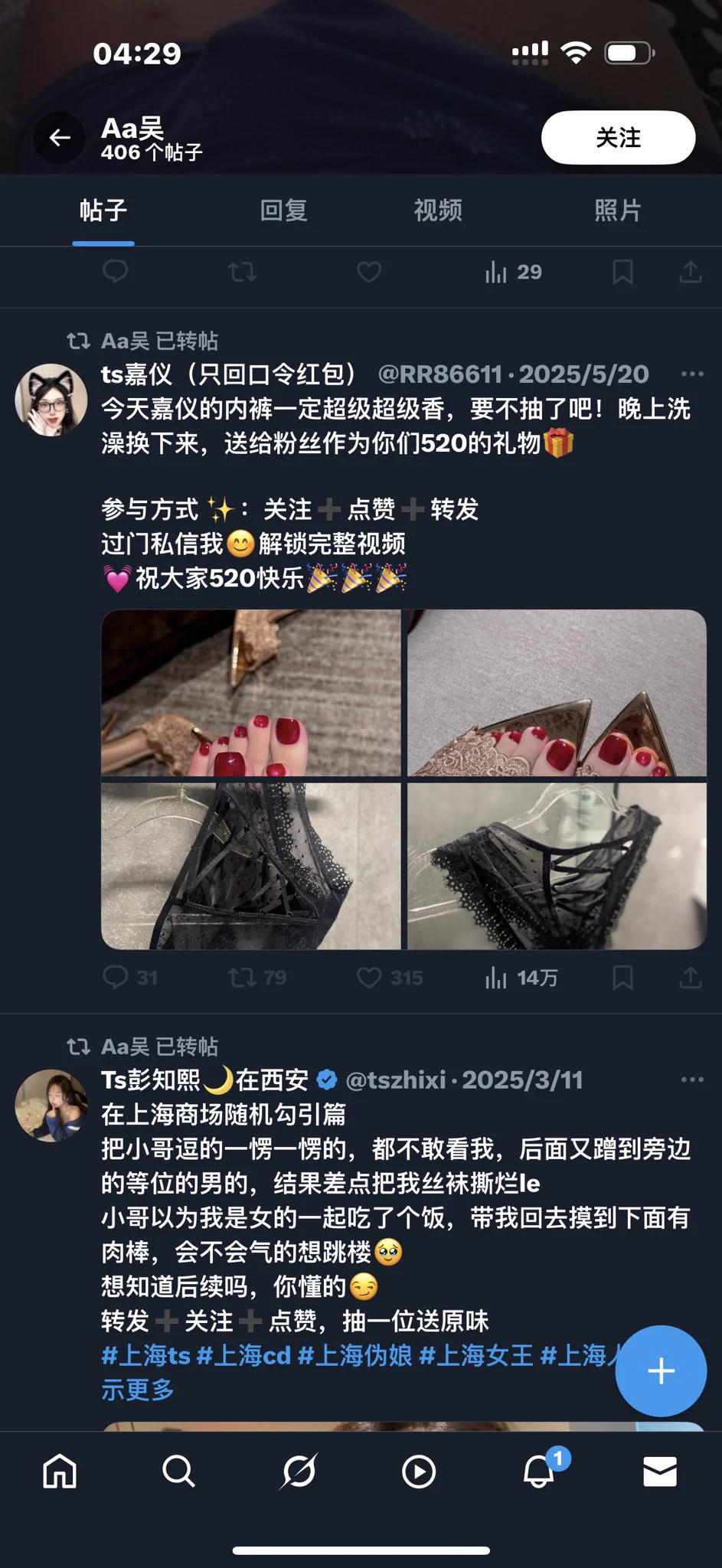
Task: Open overflow menu on ts嘉仪 post
Action: [691, 374]
